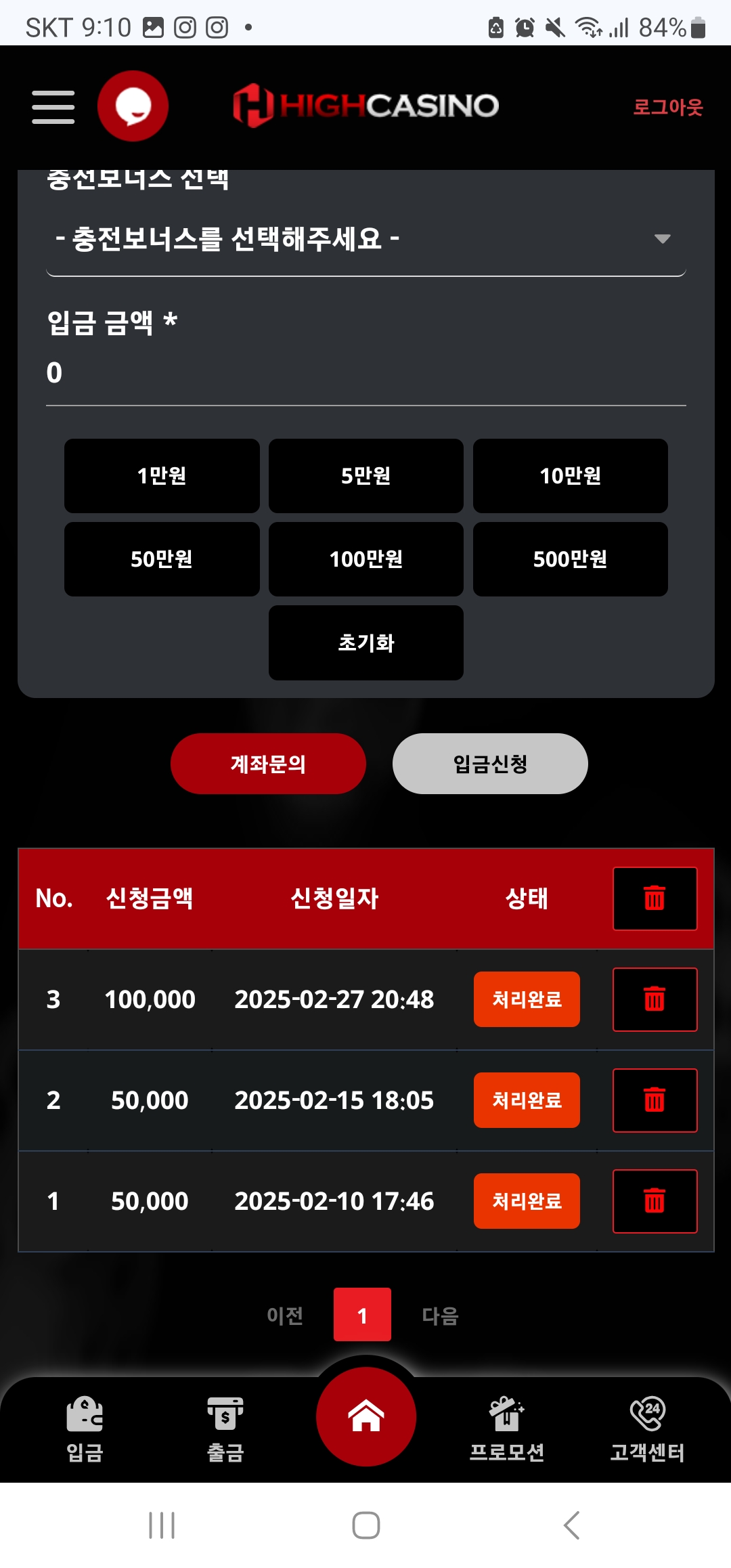Tap the 계좌문의 account inquiry button

268,764
